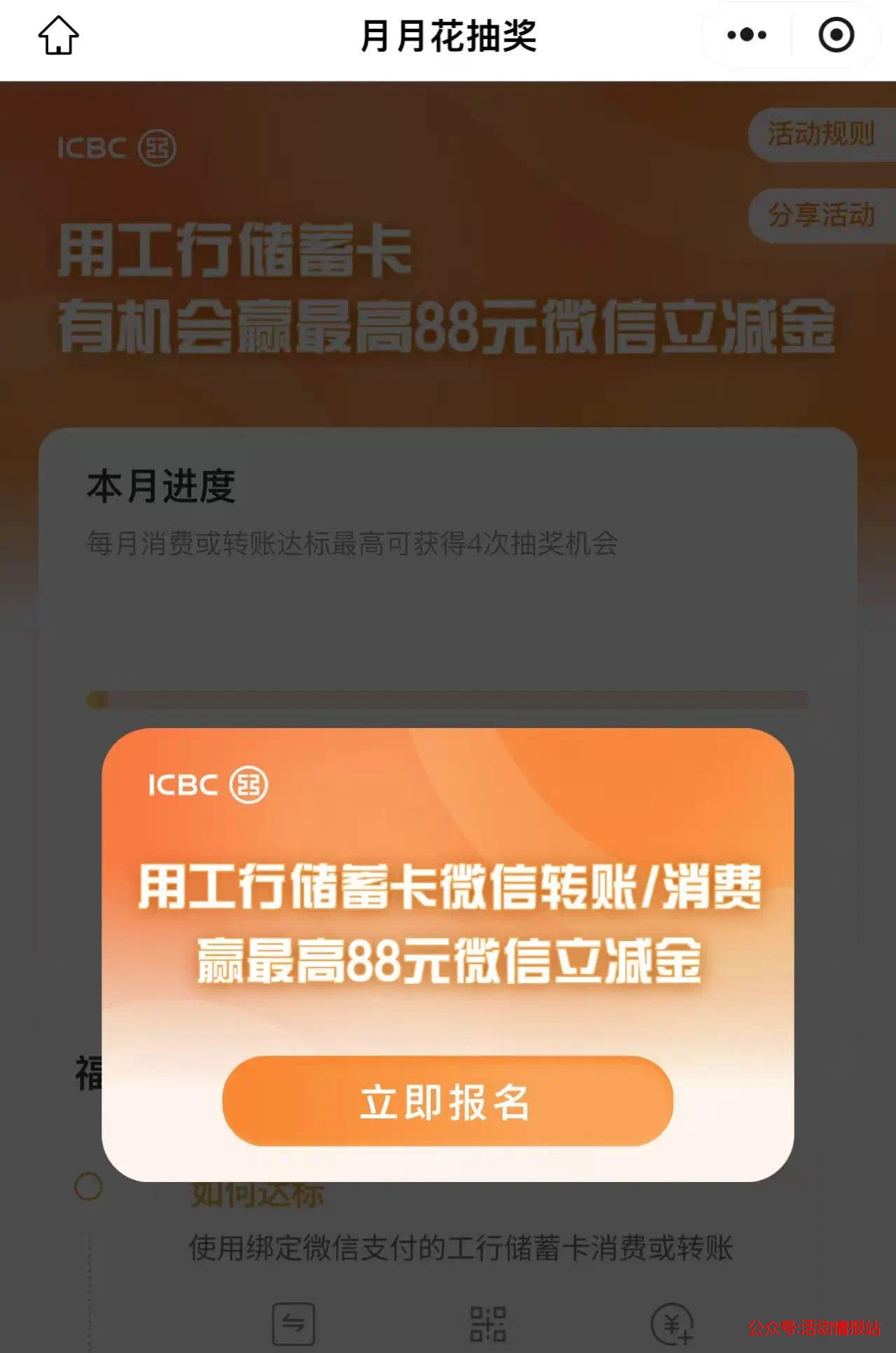Open 活动规则 activity rules
This screenshot has width=896, height=1353.
821,134
